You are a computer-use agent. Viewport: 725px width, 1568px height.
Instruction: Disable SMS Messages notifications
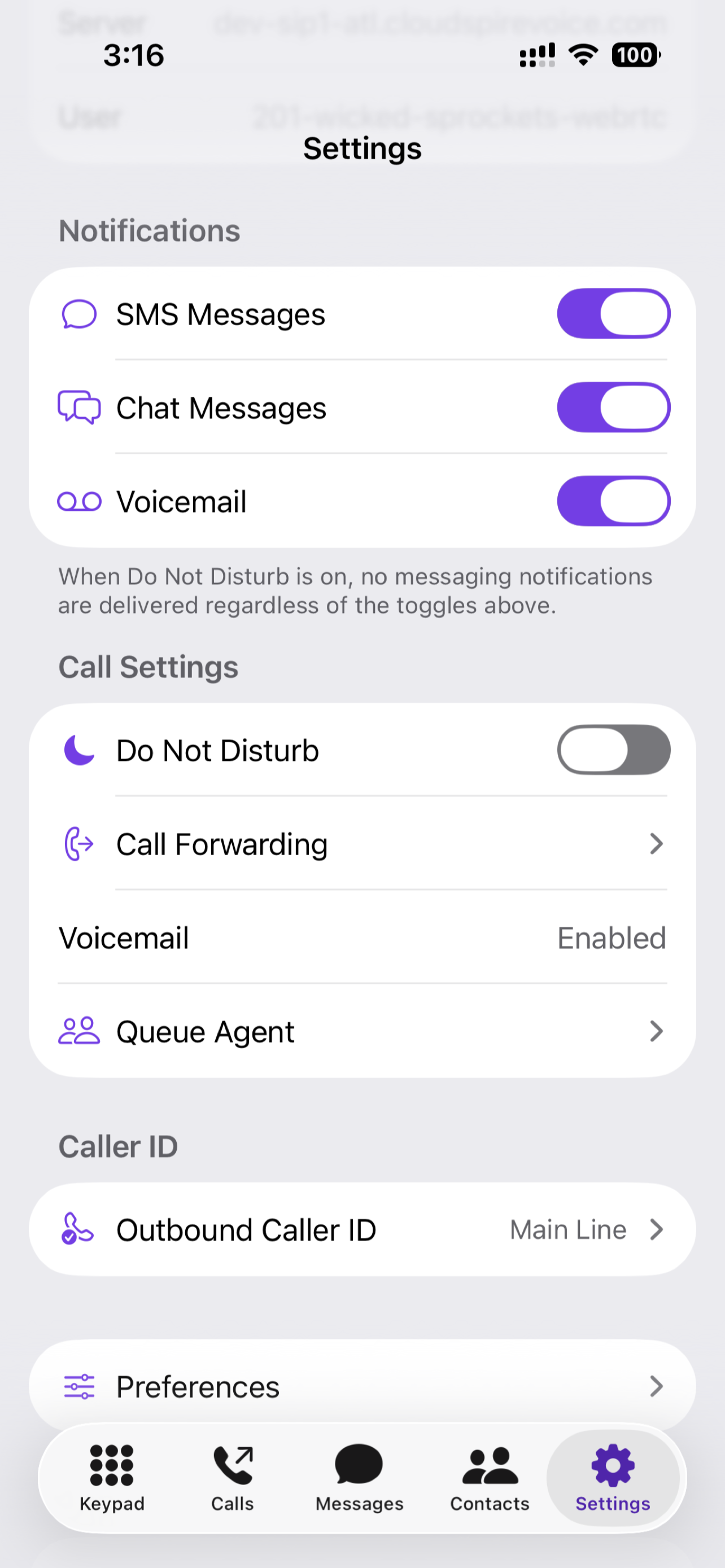coord(613,313)
